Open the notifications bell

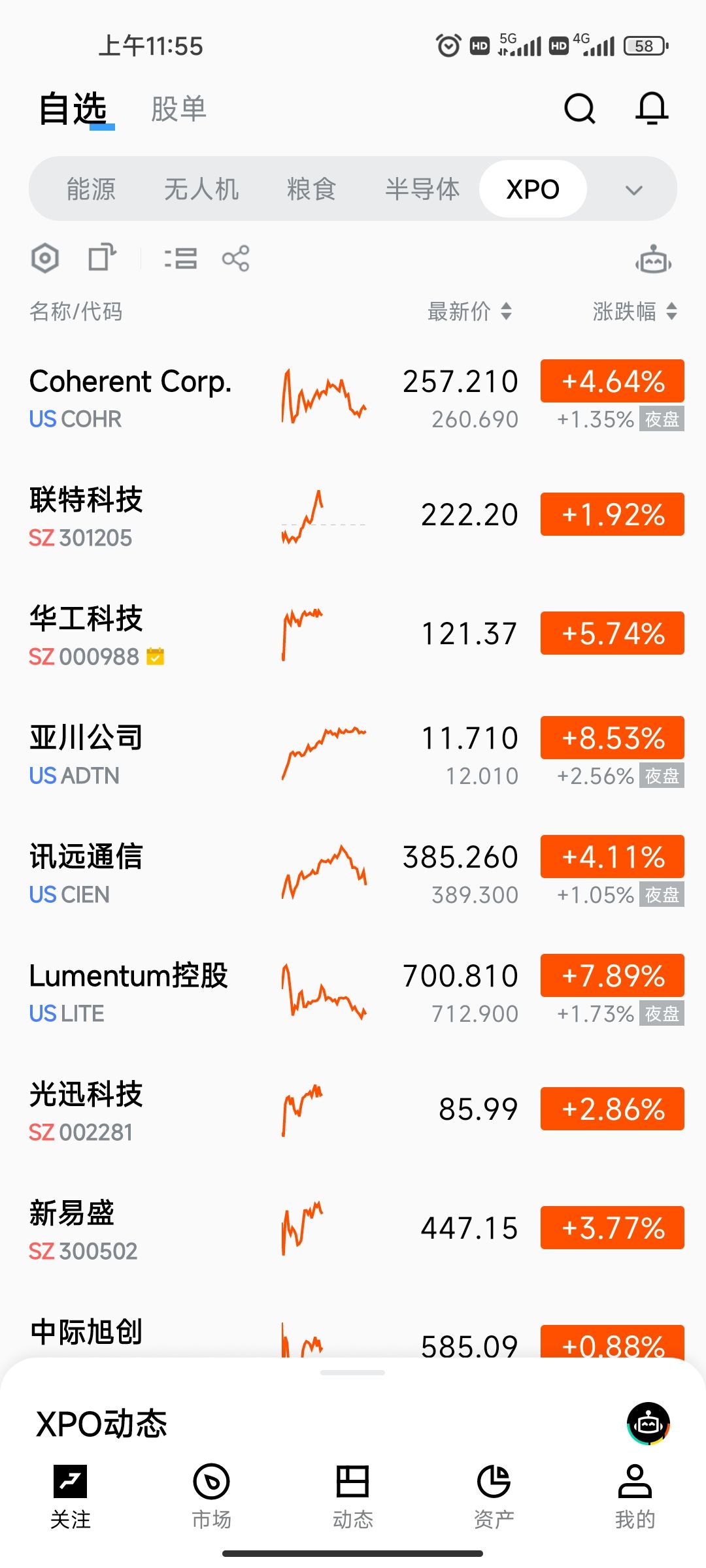[x=652, y=108]
